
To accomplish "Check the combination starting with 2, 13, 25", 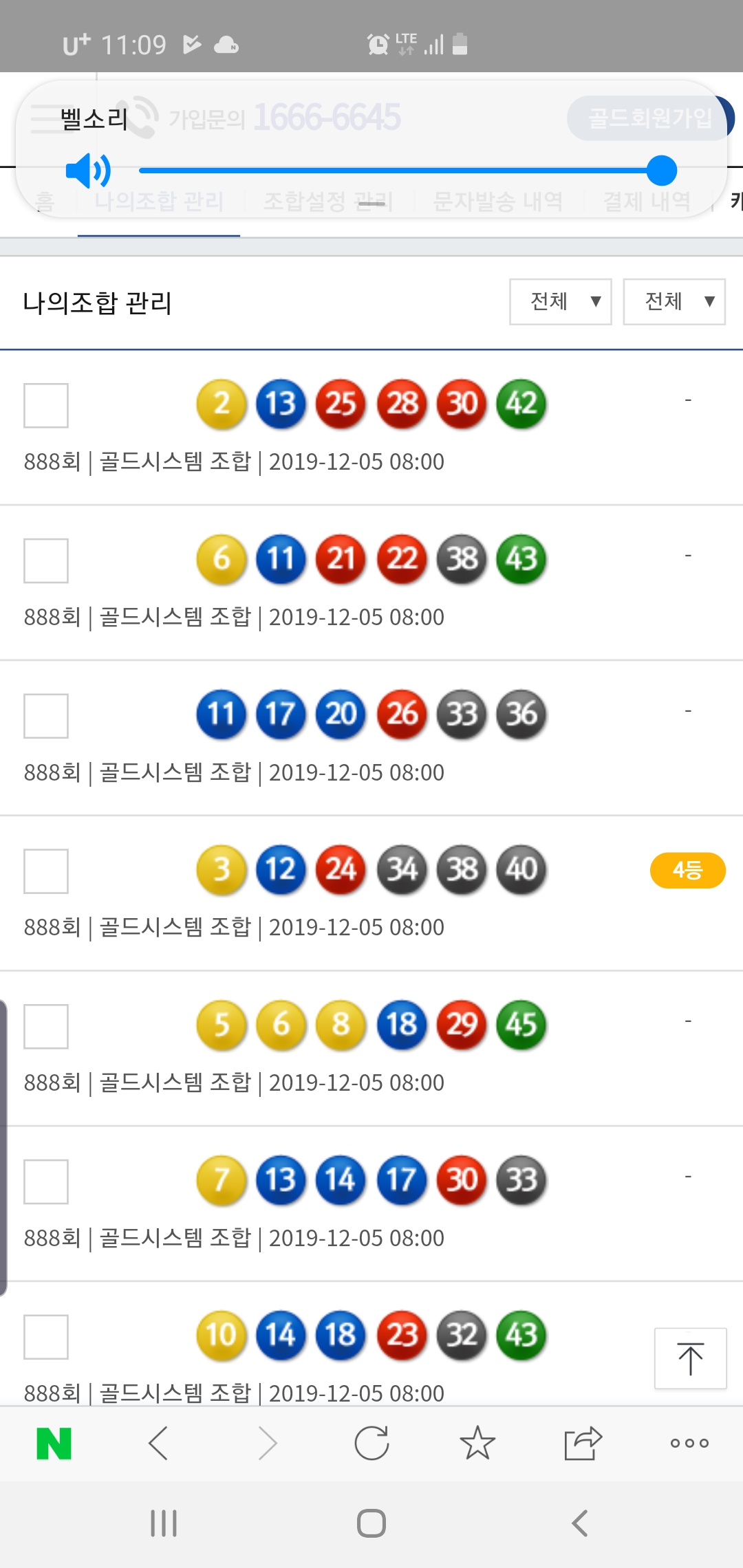I will point(46,406).
